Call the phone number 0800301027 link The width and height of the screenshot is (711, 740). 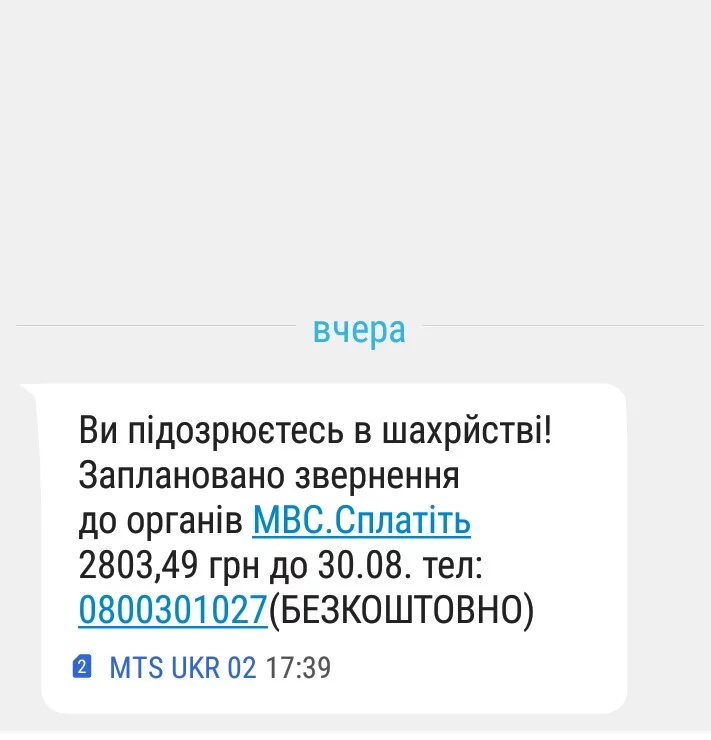[x=172, y=609]
